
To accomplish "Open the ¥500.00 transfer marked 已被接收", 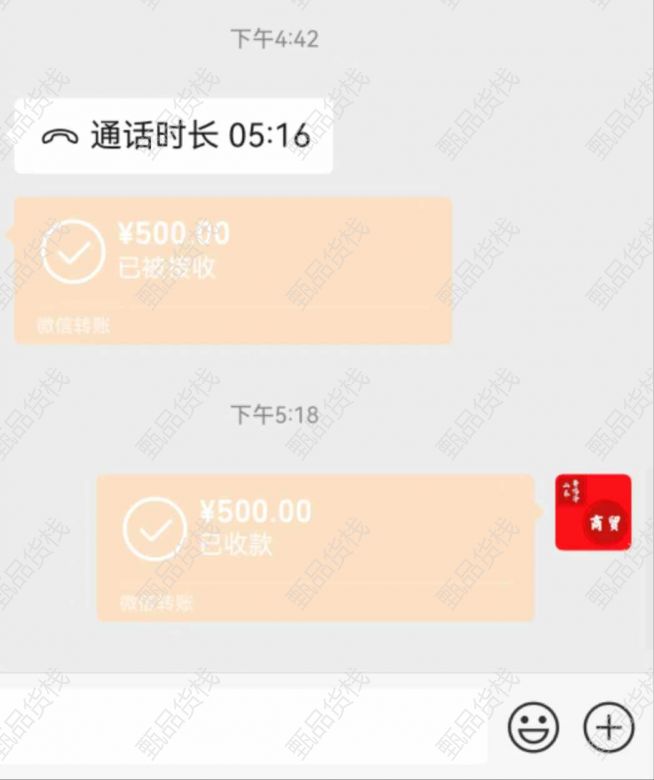I will (232, 270).
